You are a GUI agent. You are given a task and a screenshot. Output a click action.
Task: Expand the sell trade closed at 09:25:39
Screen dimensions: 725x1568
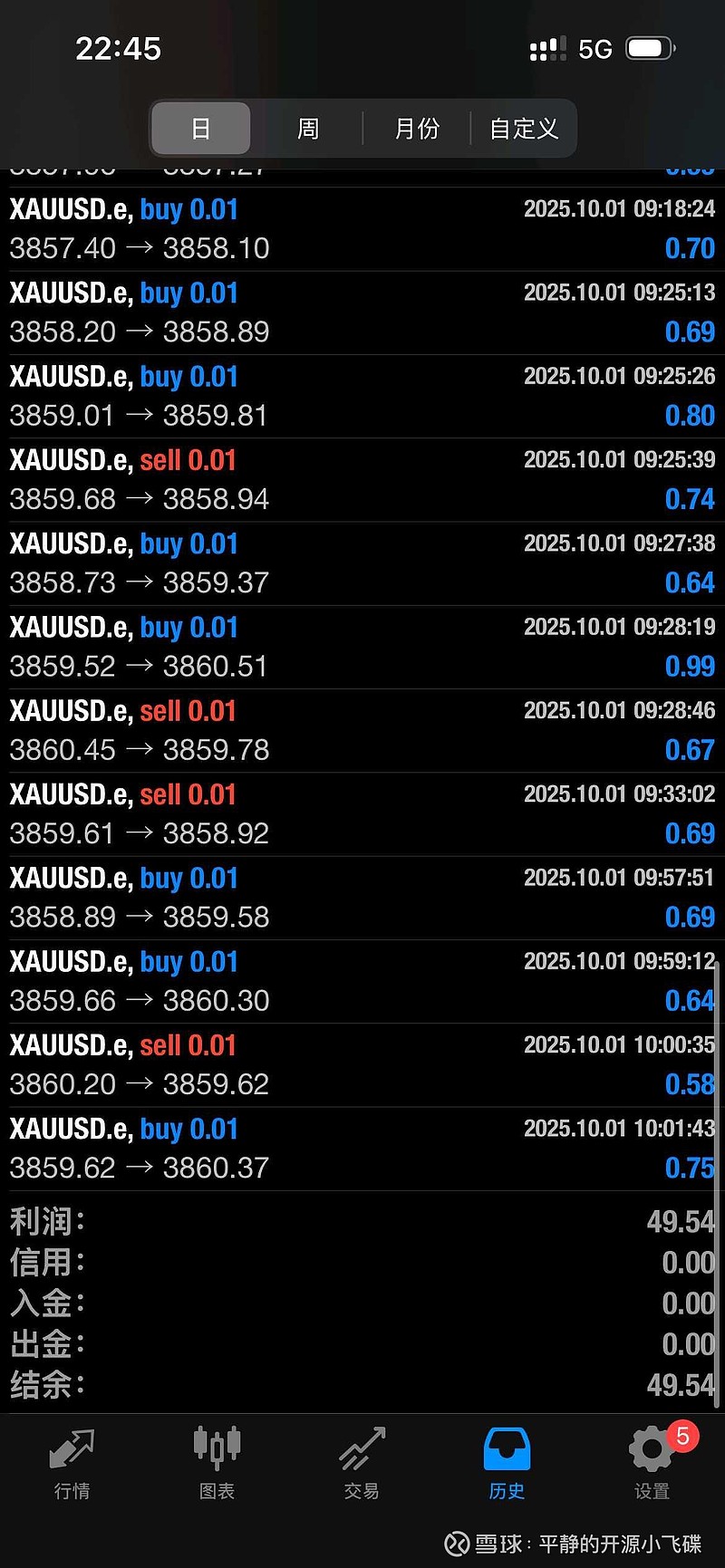tap(362, 480)
